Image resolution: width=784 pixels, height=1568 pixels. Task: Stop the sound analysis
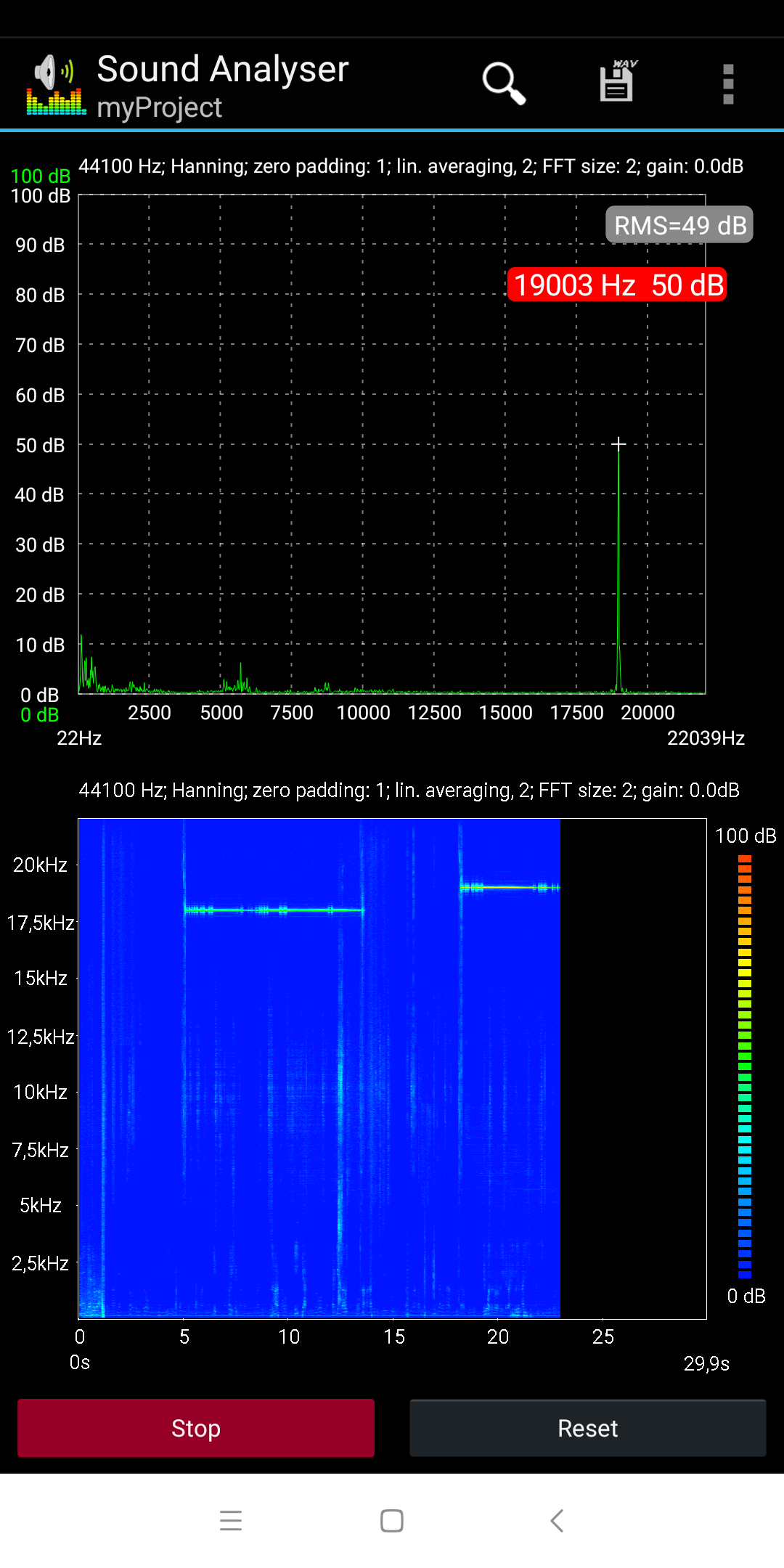196,1428
